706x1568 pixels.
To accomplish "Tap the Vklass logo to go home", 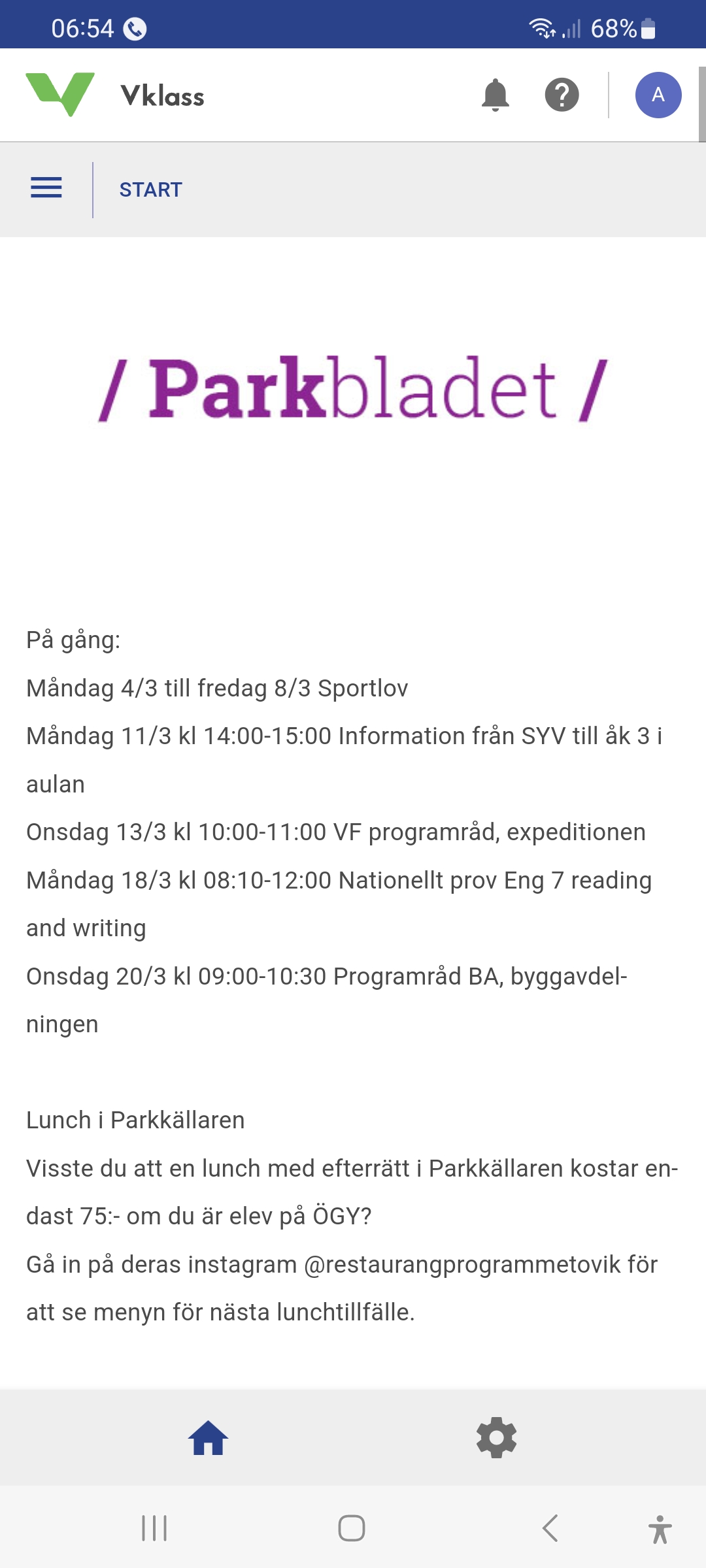I will tap(115, 95).
